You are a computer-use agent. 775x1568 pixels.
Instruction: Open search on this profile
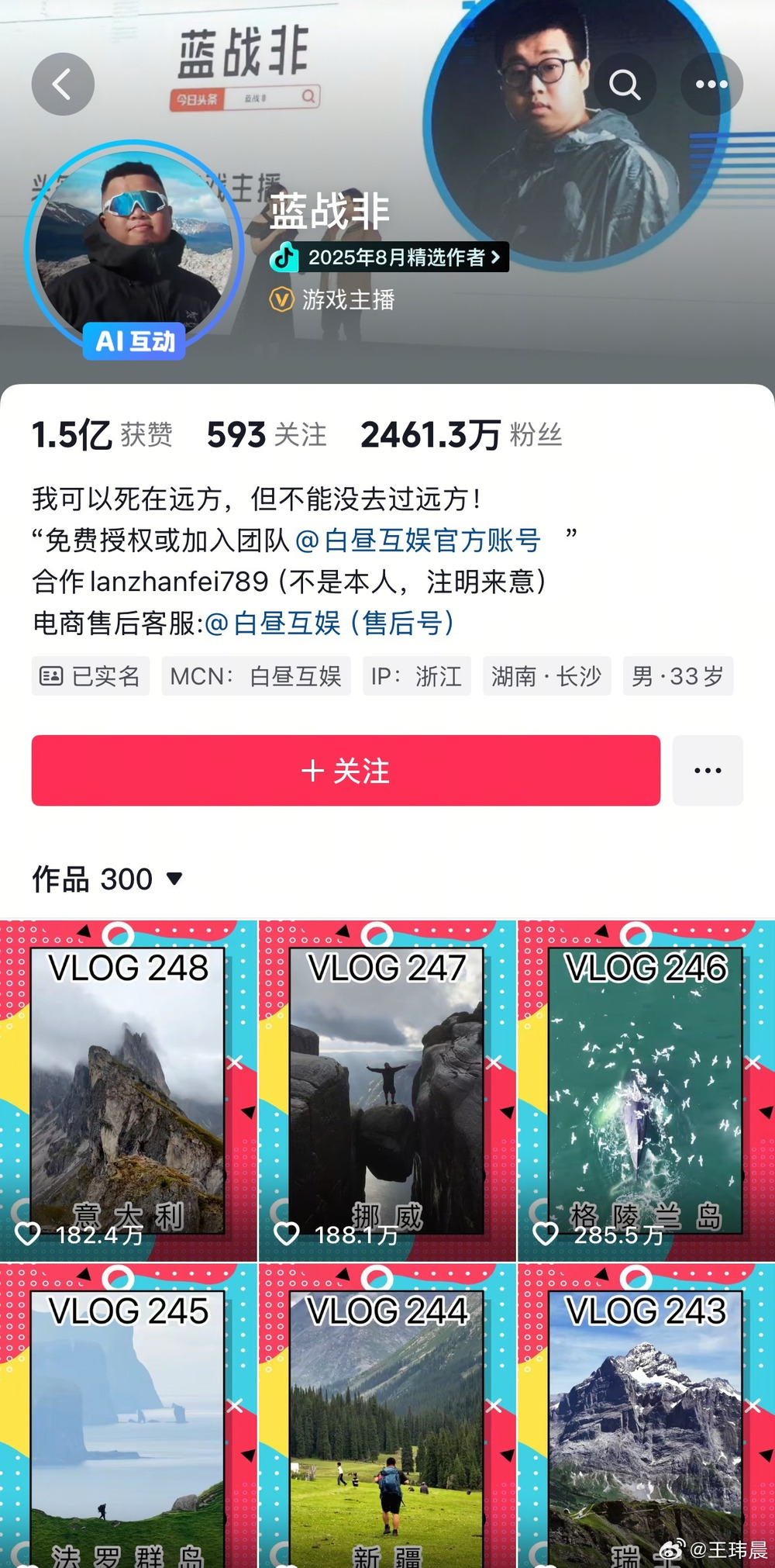tap(625, 85)
